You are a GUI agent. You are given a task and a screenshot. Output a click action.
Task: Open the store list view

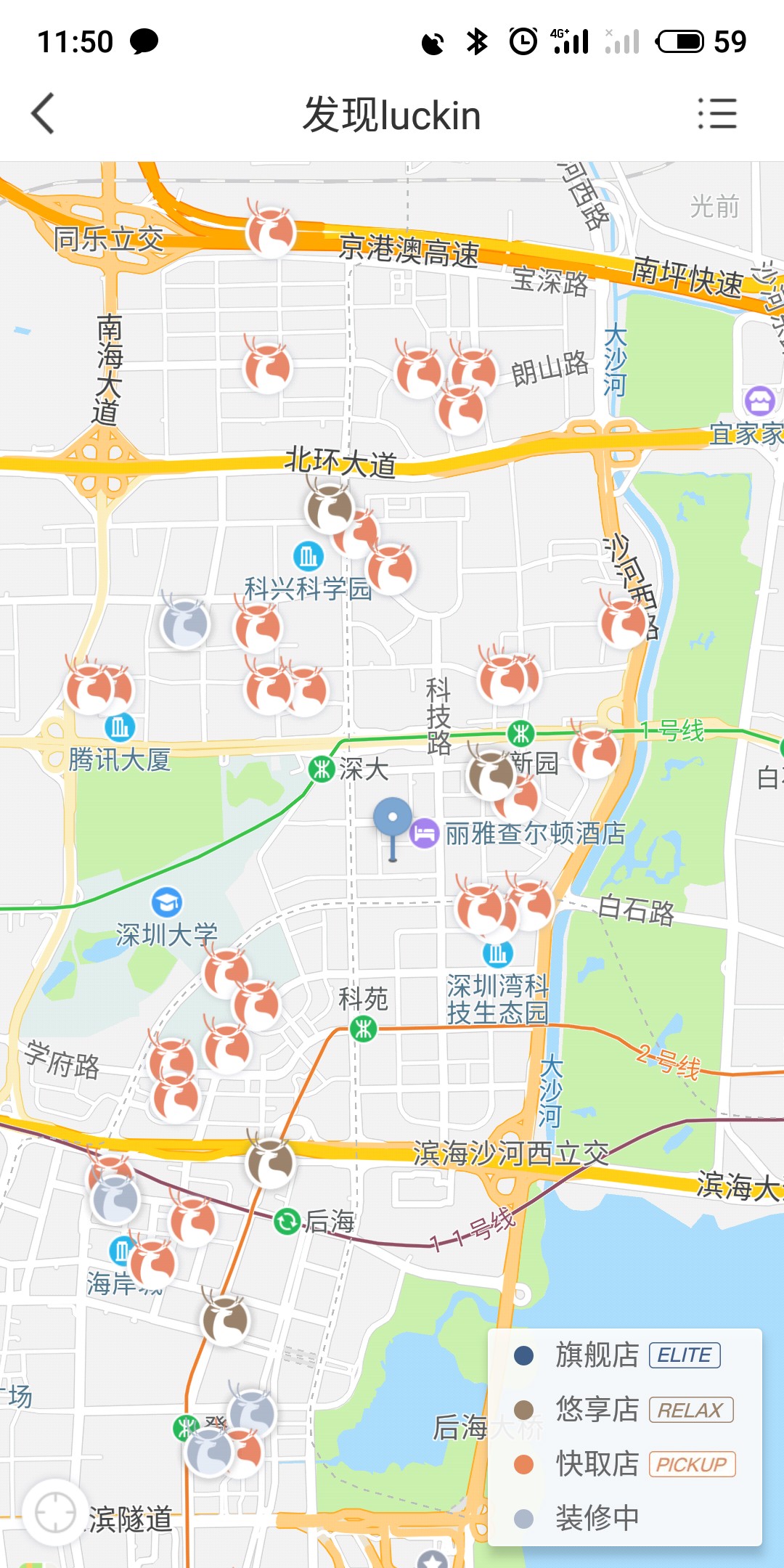pos(717,114)
